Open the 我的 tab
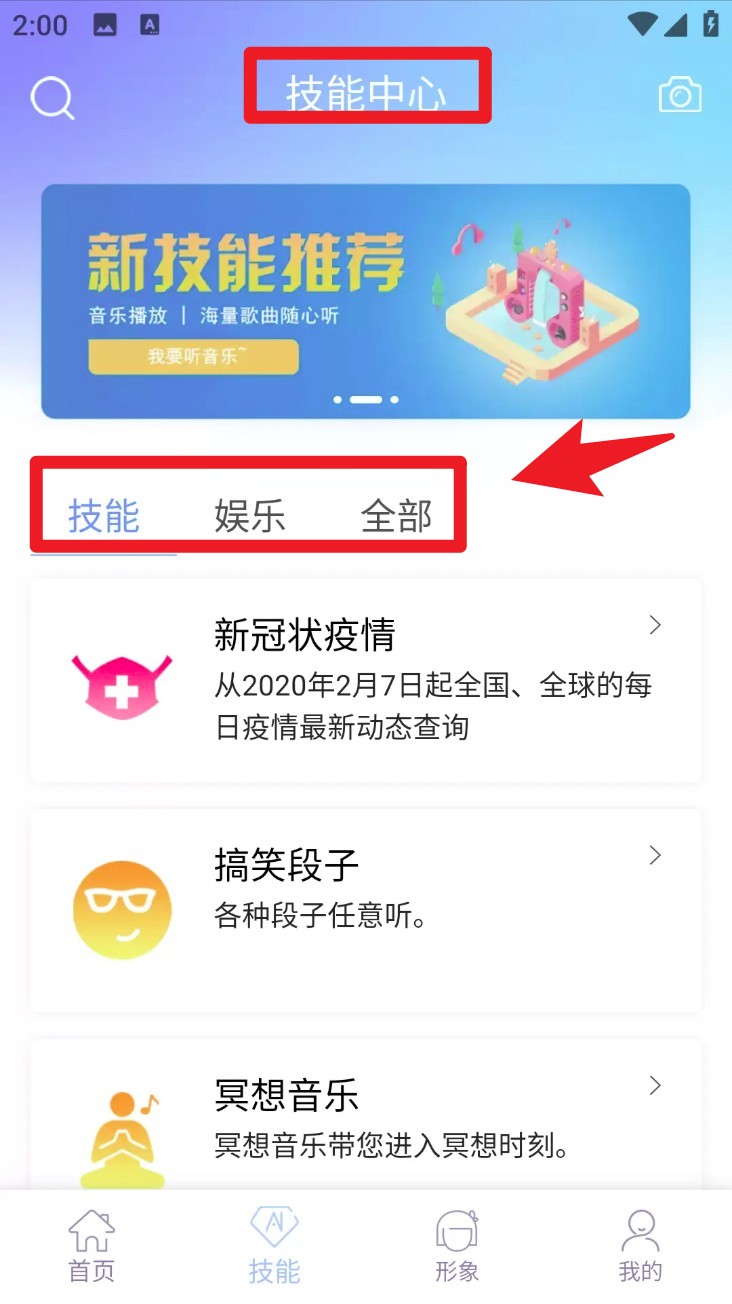 [x=640, y=1245]
